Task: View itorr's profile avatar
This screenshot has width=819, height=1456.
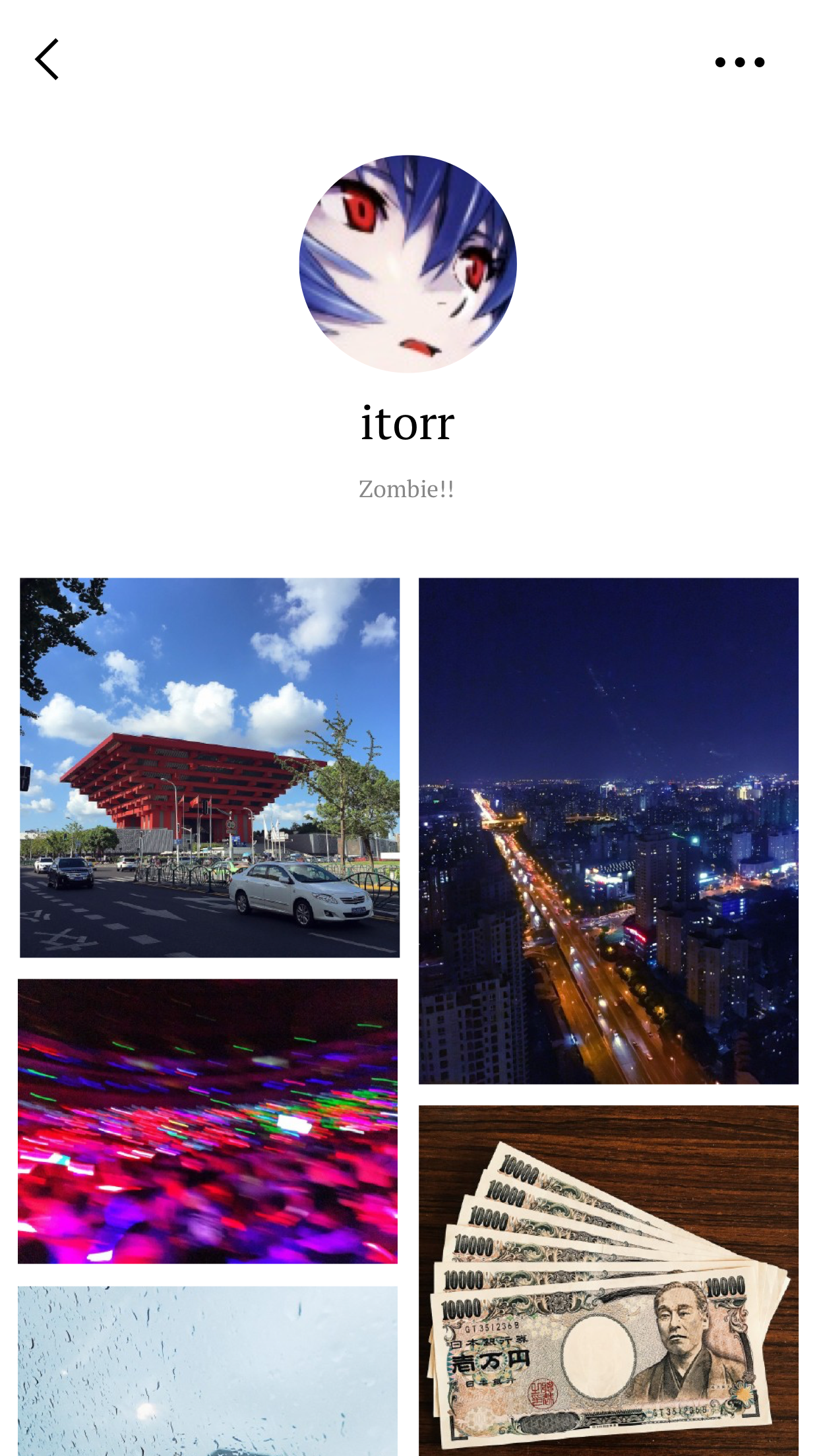Action: tap(408, 264)
